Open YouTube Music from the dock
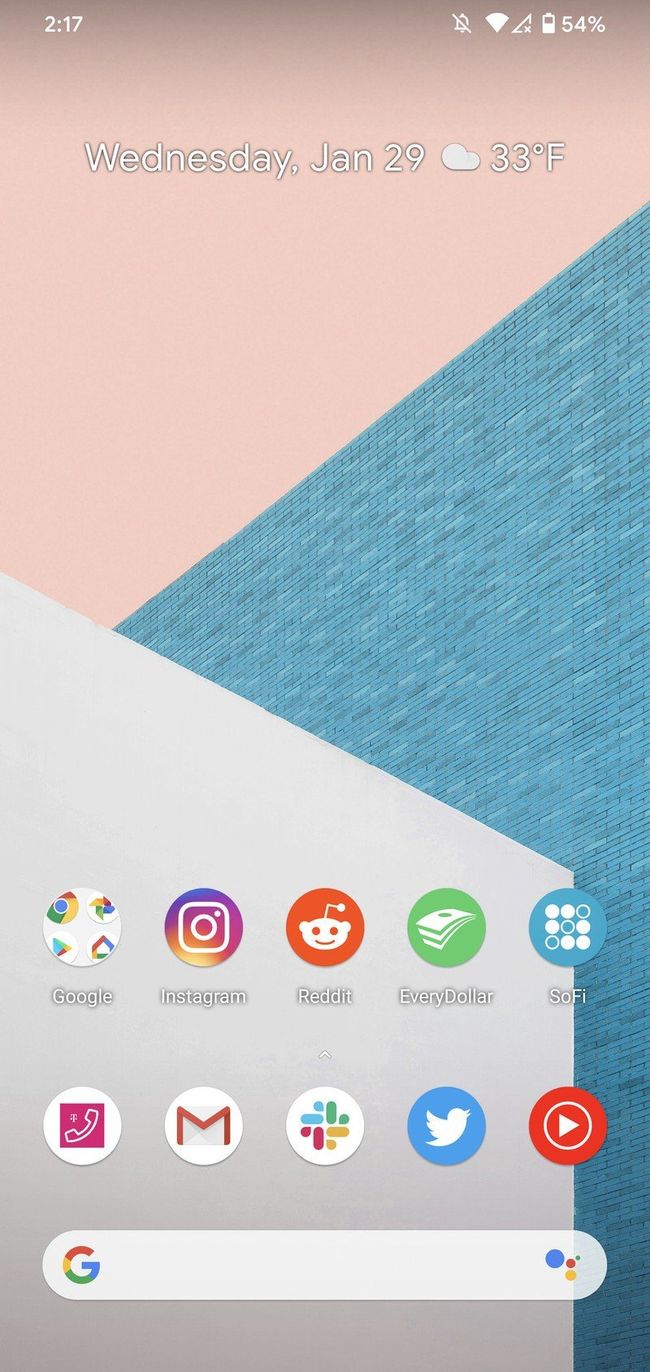 [567, 1125]
